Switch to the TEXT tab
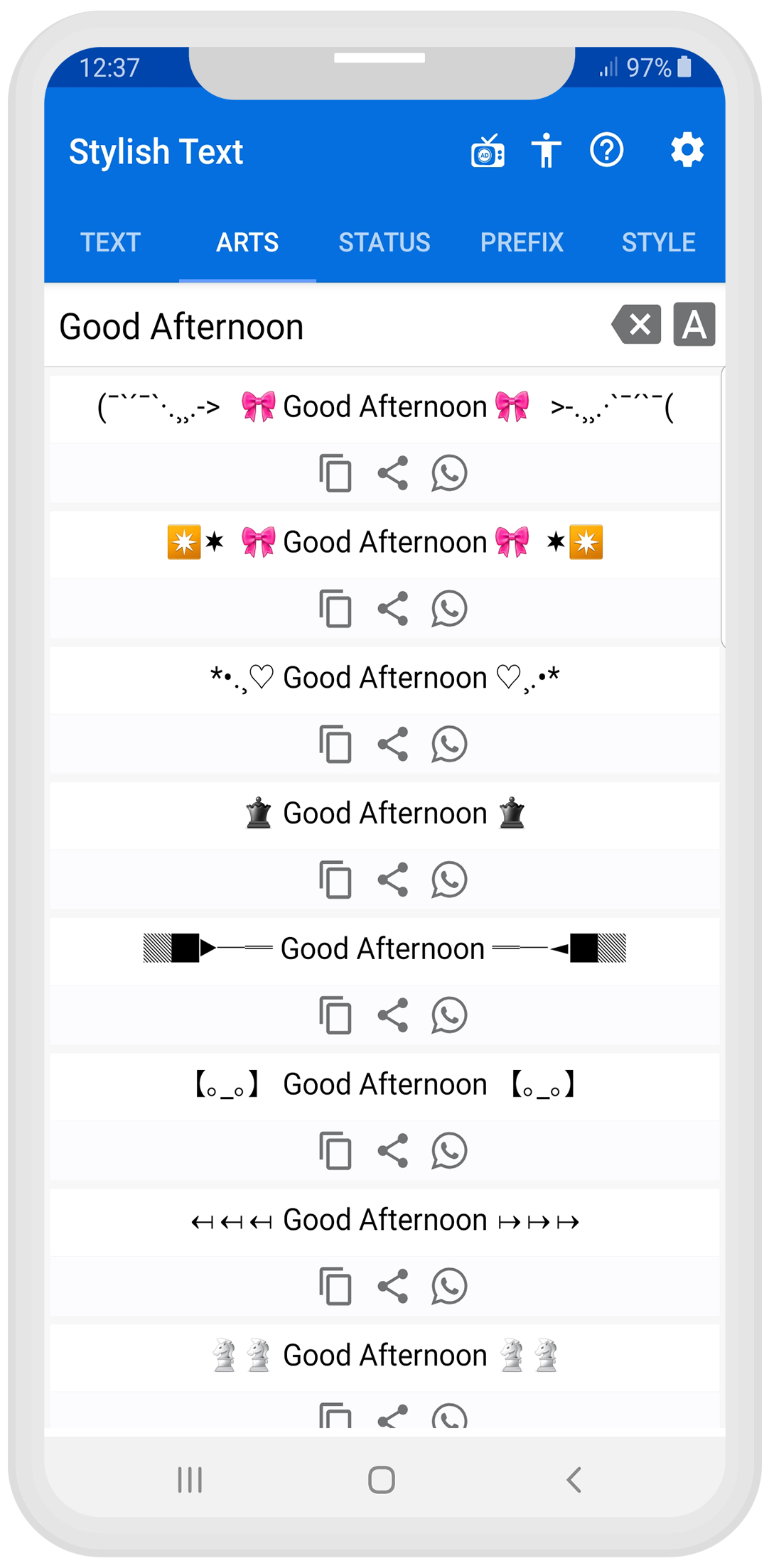 pos(110,243)
